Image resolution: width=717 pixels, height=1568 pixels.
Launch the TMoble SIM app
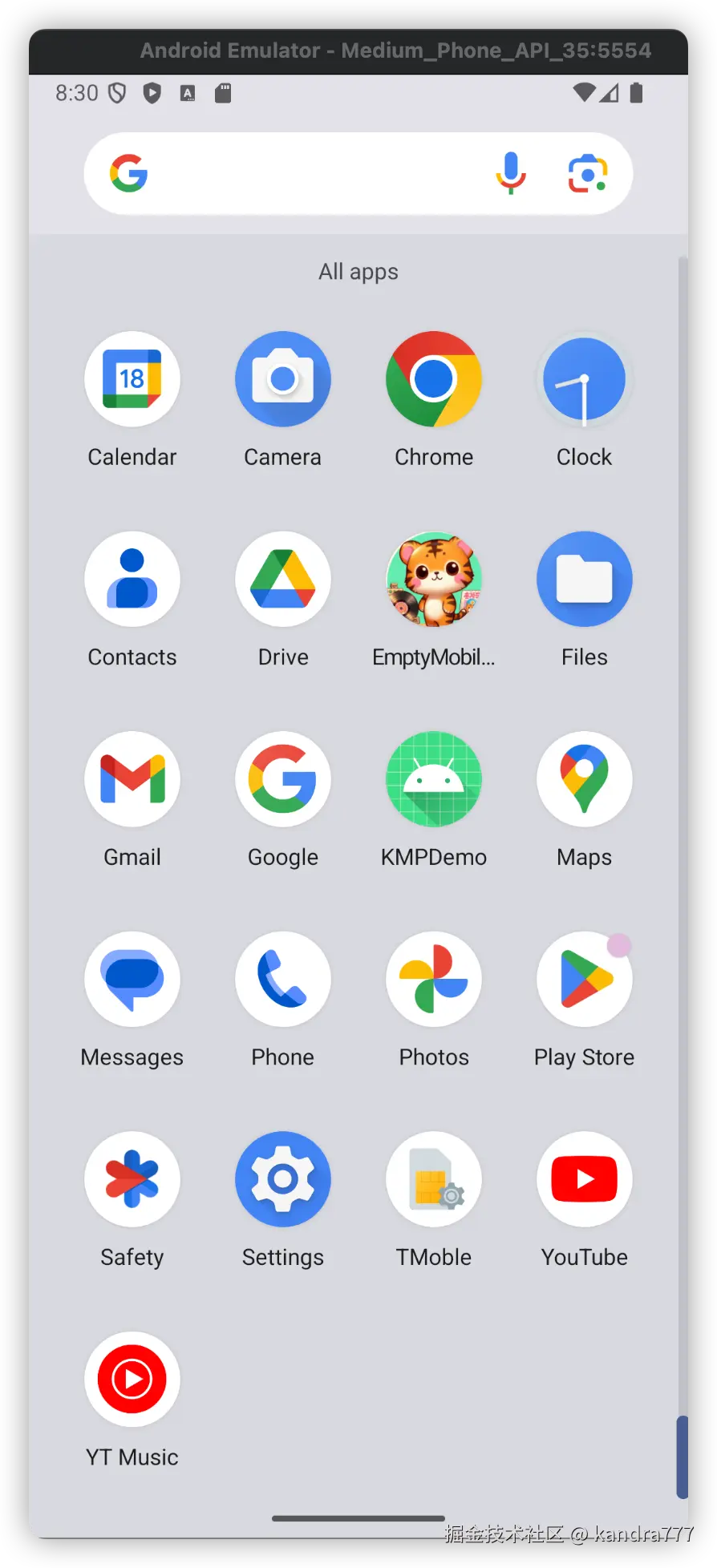point(434,1179)
